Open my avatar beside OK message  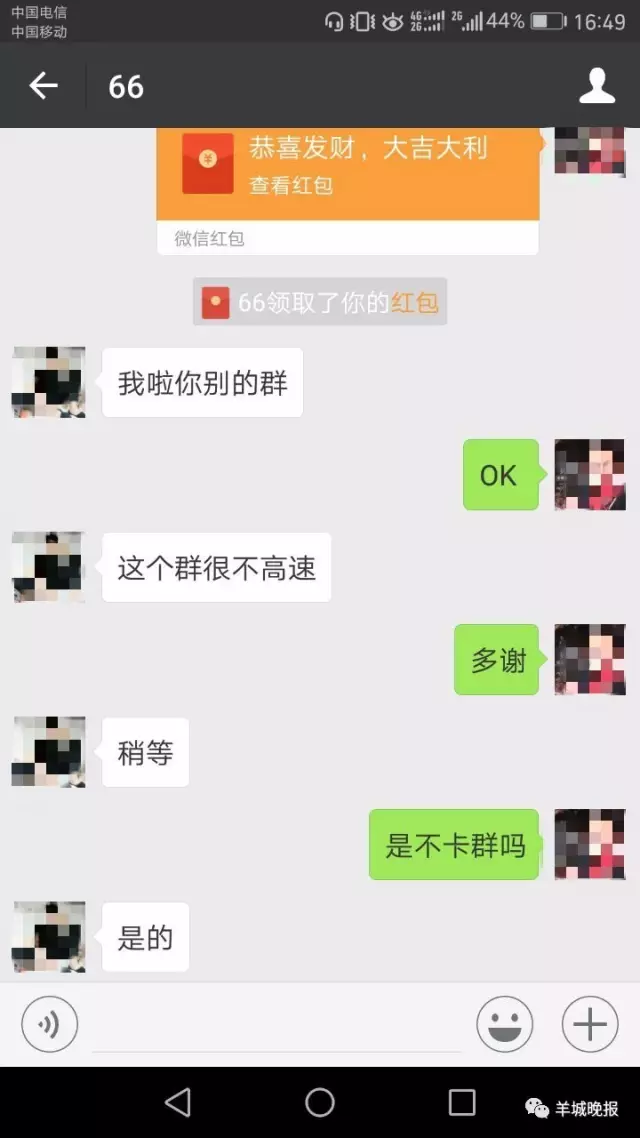(590, 475)
